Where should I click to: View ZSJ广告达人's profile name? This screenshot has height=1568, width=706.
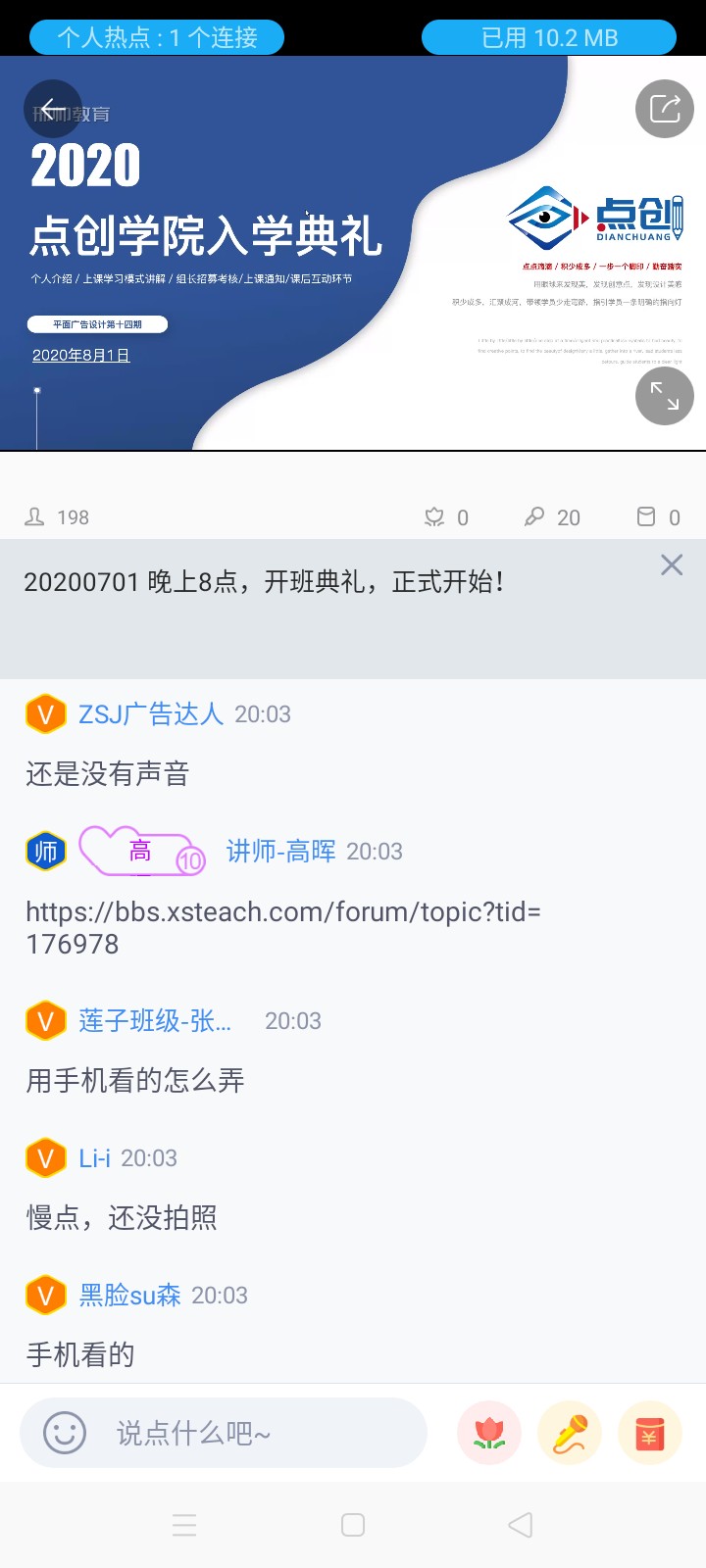click(151, 714)
